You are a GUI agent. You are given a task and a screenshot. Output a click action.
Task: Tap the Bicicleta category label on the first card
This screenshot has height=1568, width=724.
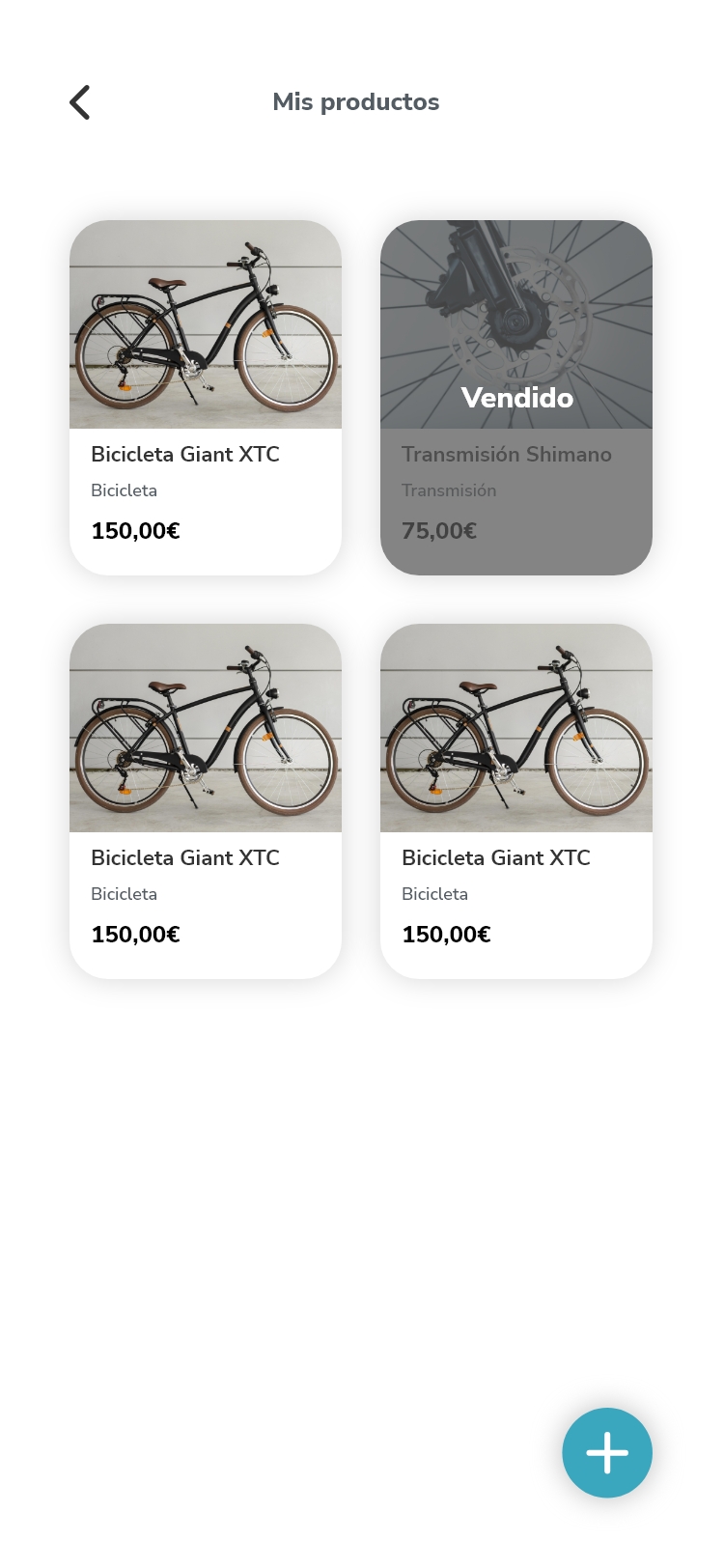pos(125,490)
